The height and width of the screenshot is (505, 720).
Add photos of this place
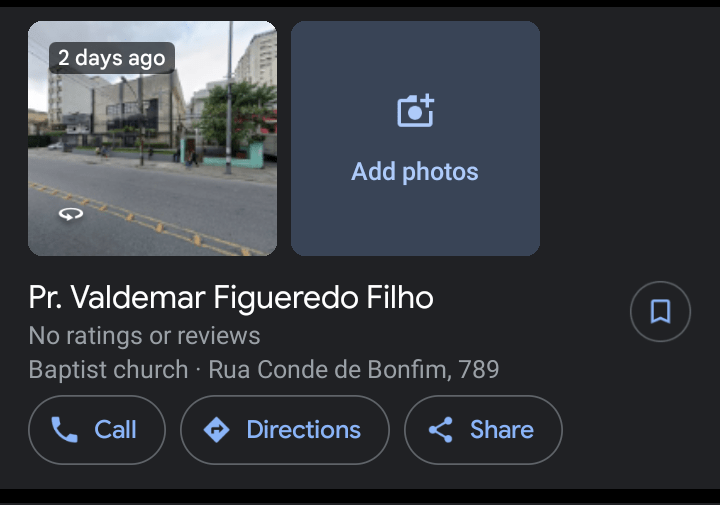(415, 138)
